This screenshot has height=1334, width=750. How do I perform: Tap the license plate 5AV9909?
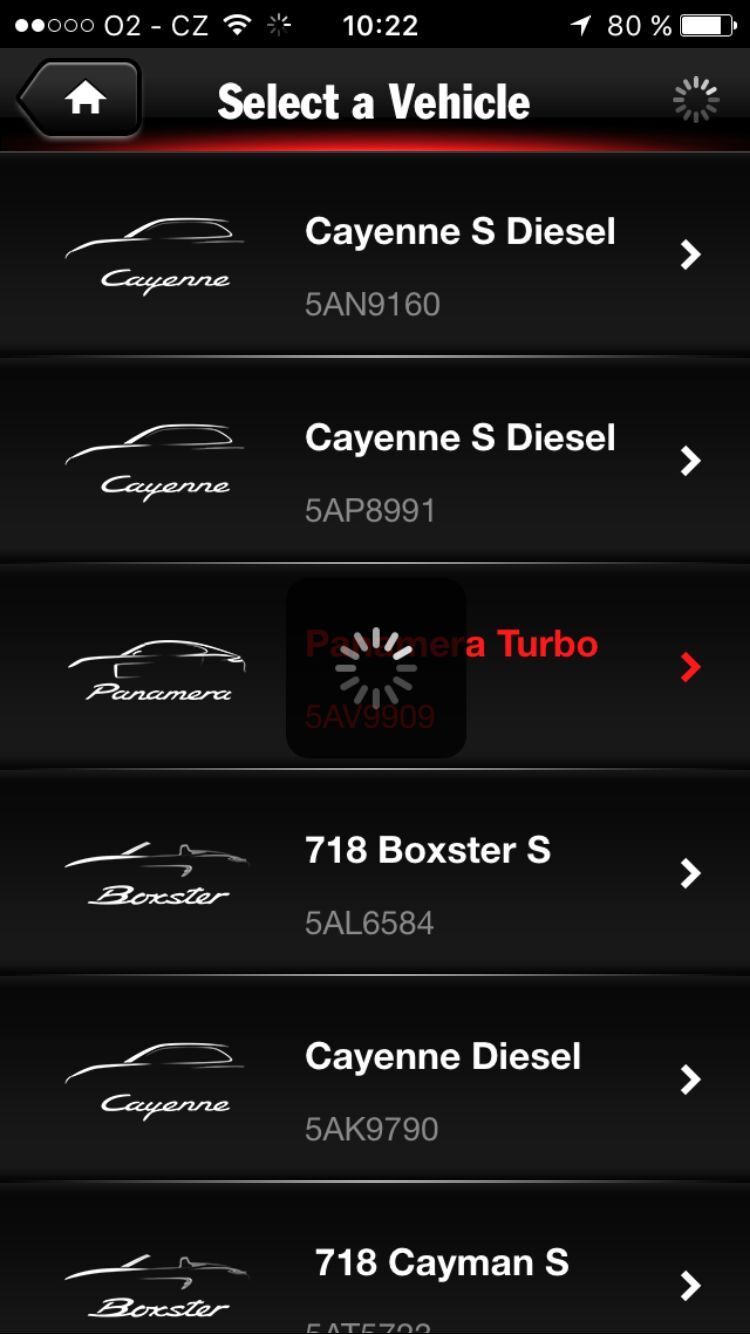click(370, 716)
